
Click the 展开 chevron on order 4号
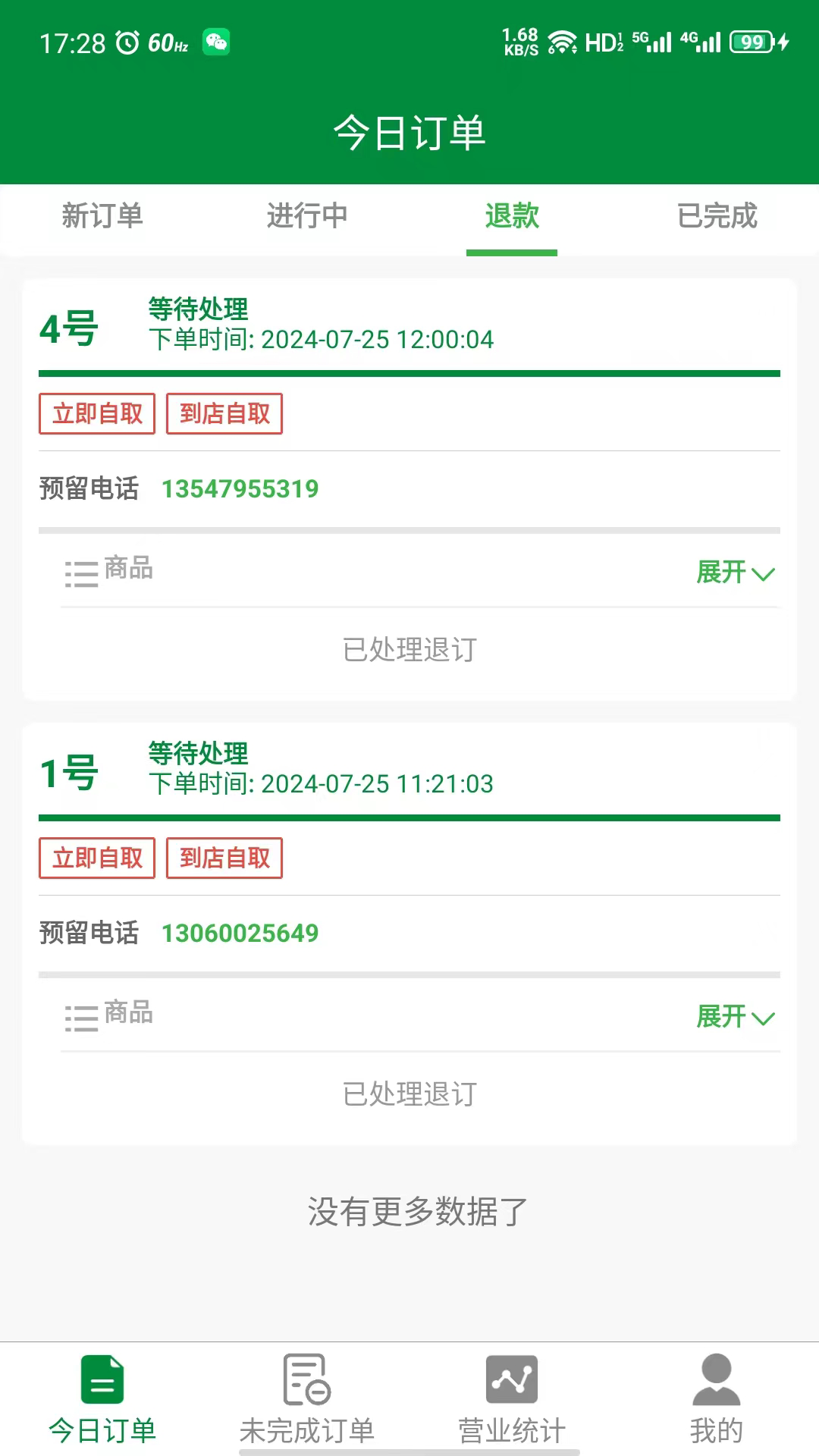[762, 575]
